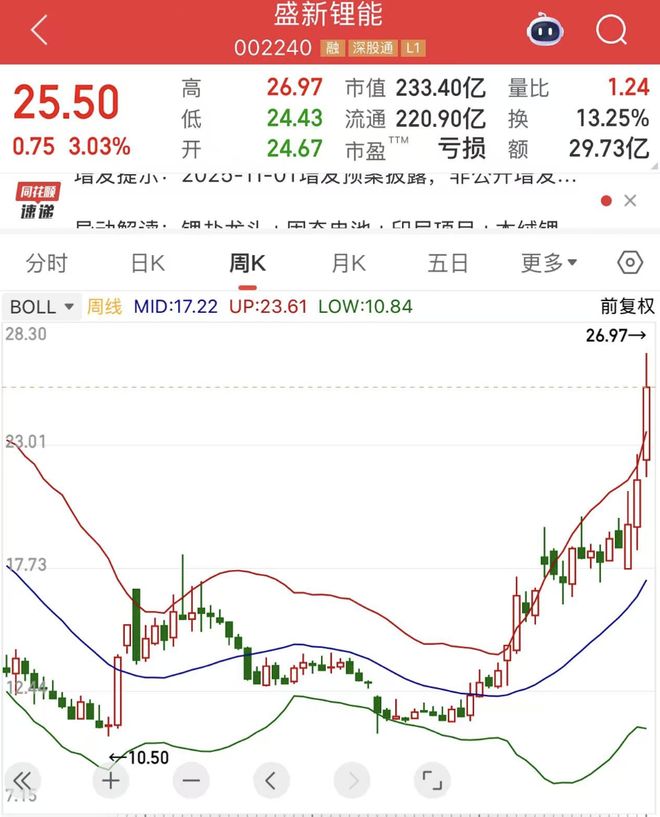Go back using the top-left arrow
The width and height of the screenshot is (660, 817).
(39, 31)
